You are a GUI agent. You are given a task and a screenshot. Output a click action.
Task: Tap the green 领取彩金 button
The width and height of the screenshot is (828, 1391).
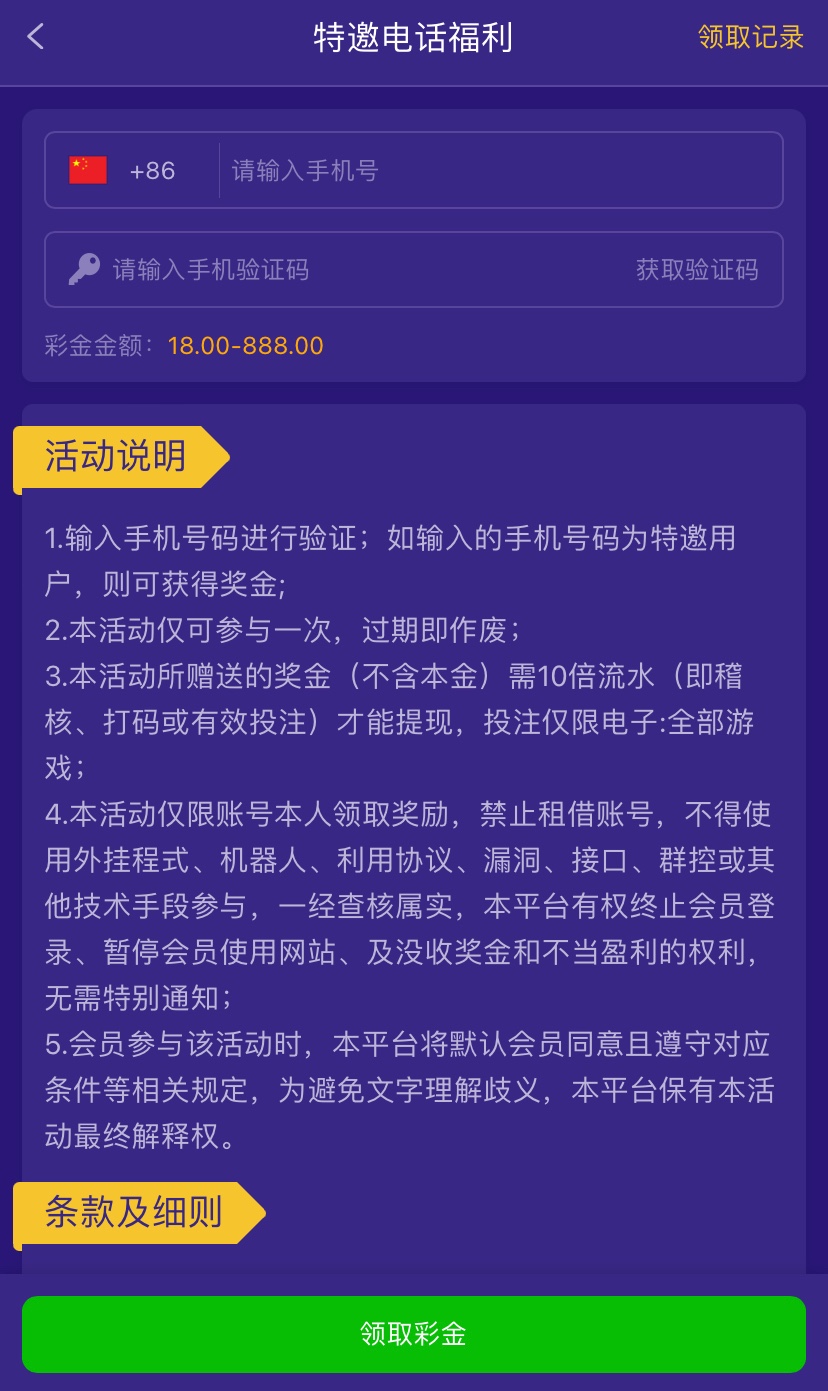pyautogui.click(x=413, y=1334)
